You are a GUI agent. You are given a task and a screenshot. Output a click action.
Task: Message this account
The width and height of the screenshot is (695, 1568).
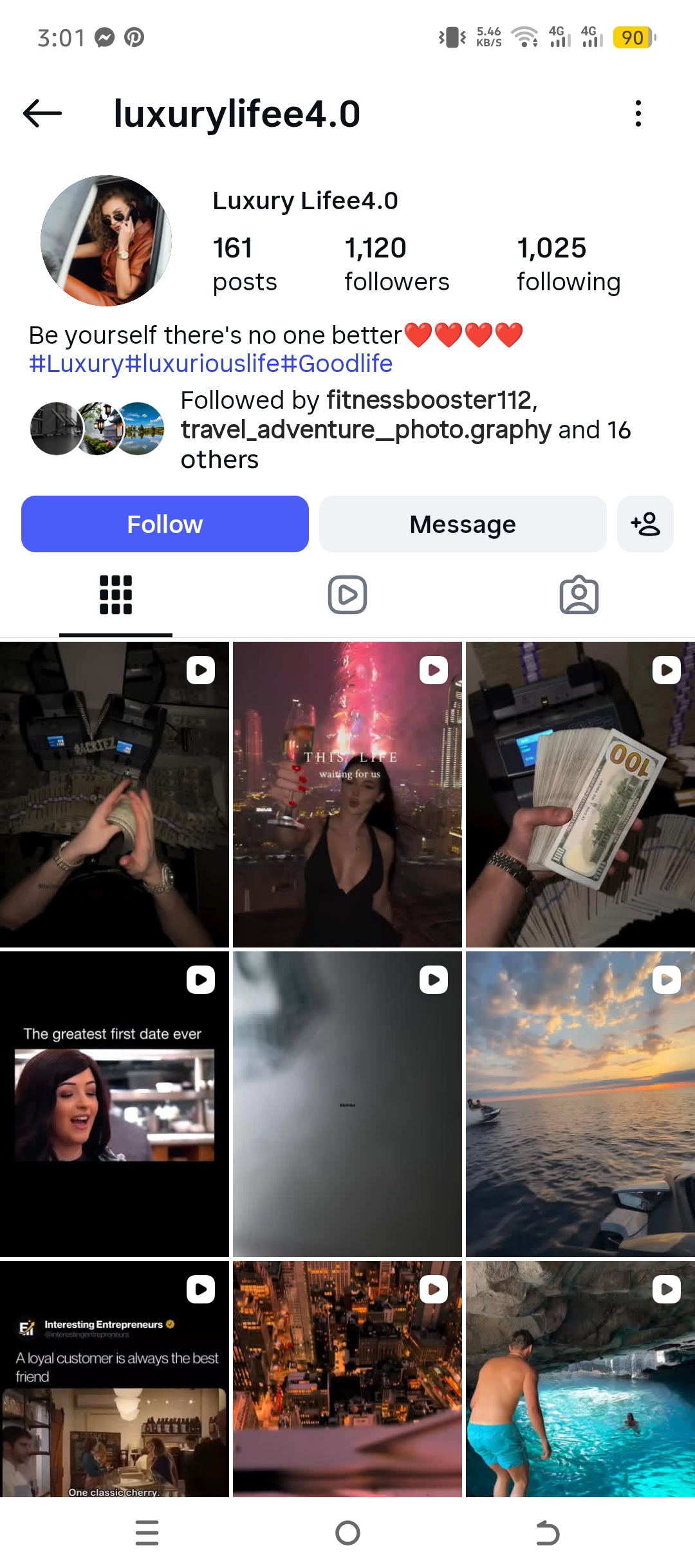[x=463, y=524]
